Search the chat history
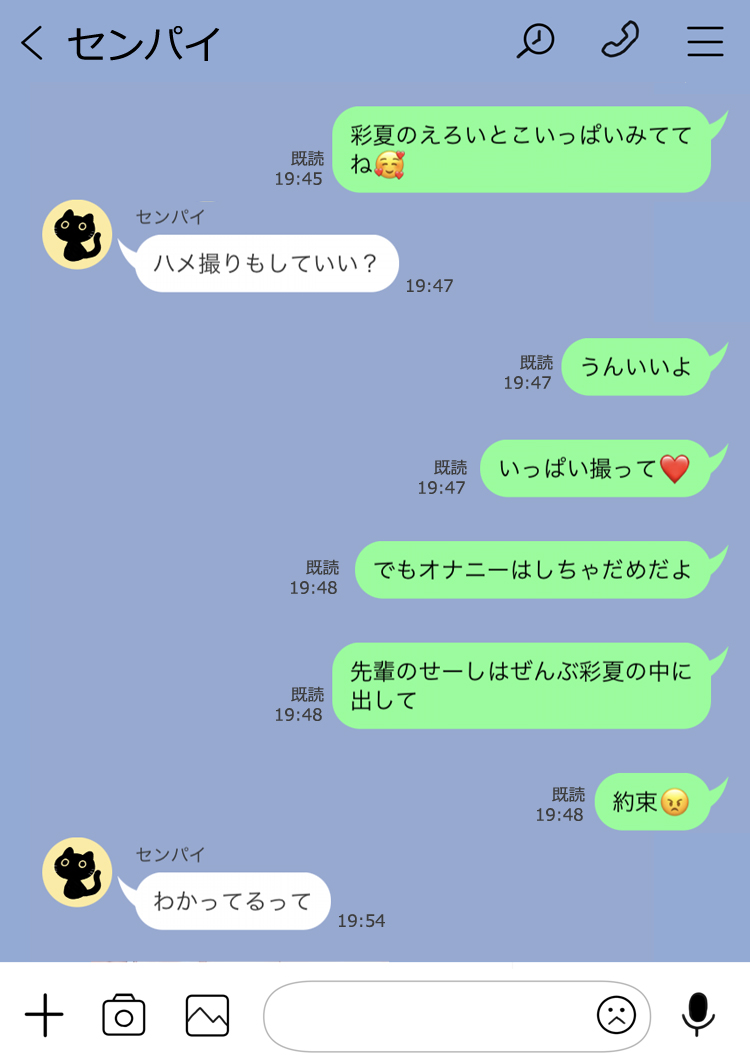750x1061 pixels. click(x=535, y=41)
